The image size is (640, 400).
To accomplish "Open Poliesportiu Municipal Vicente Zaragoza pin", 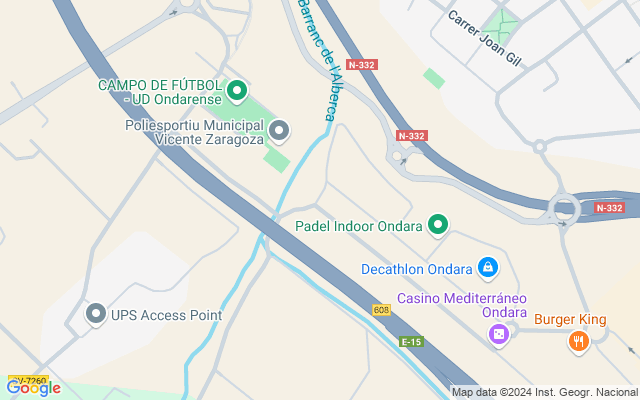I will pos(279,131).
